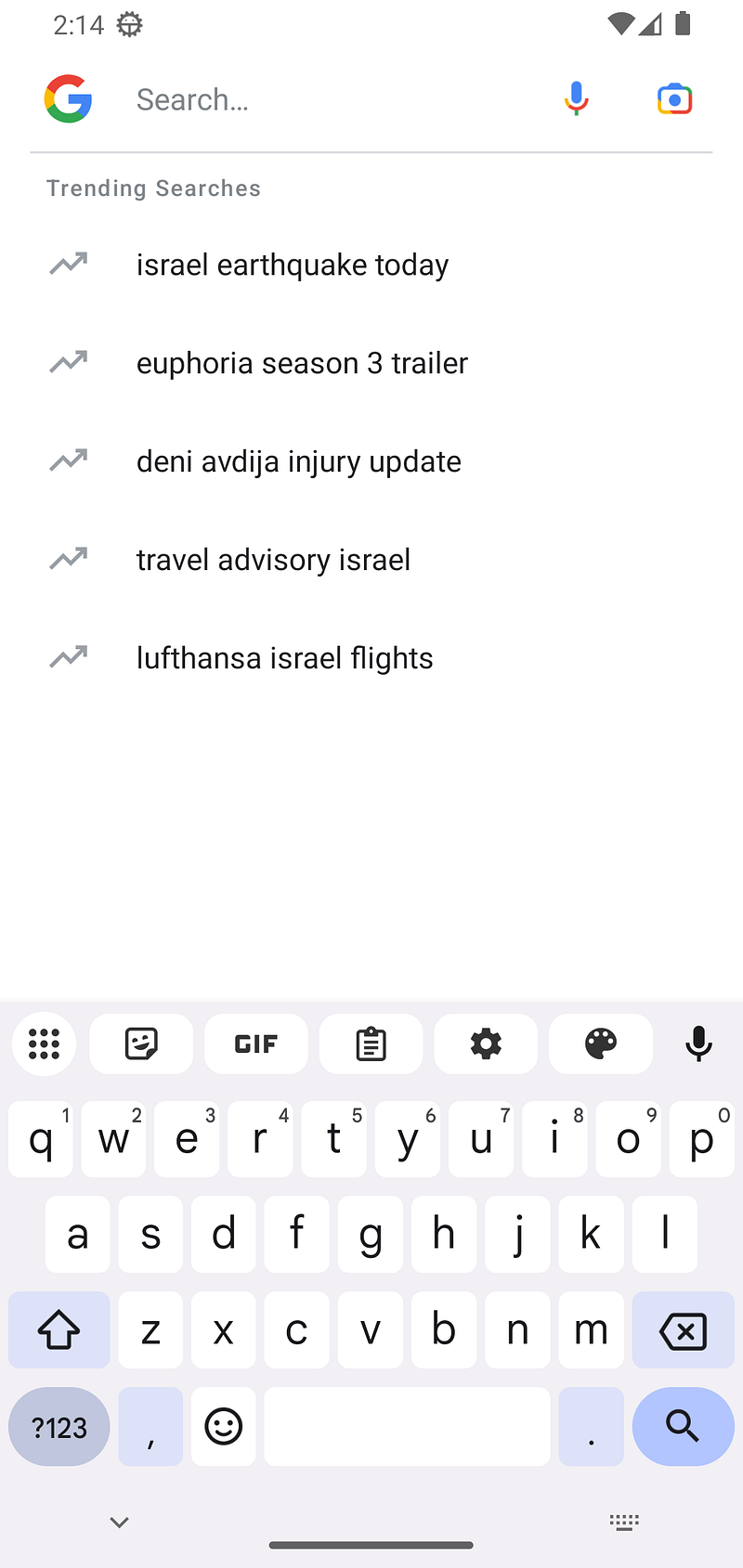Open "euphoria season 3 trailer" suggestion

point(302,364)
